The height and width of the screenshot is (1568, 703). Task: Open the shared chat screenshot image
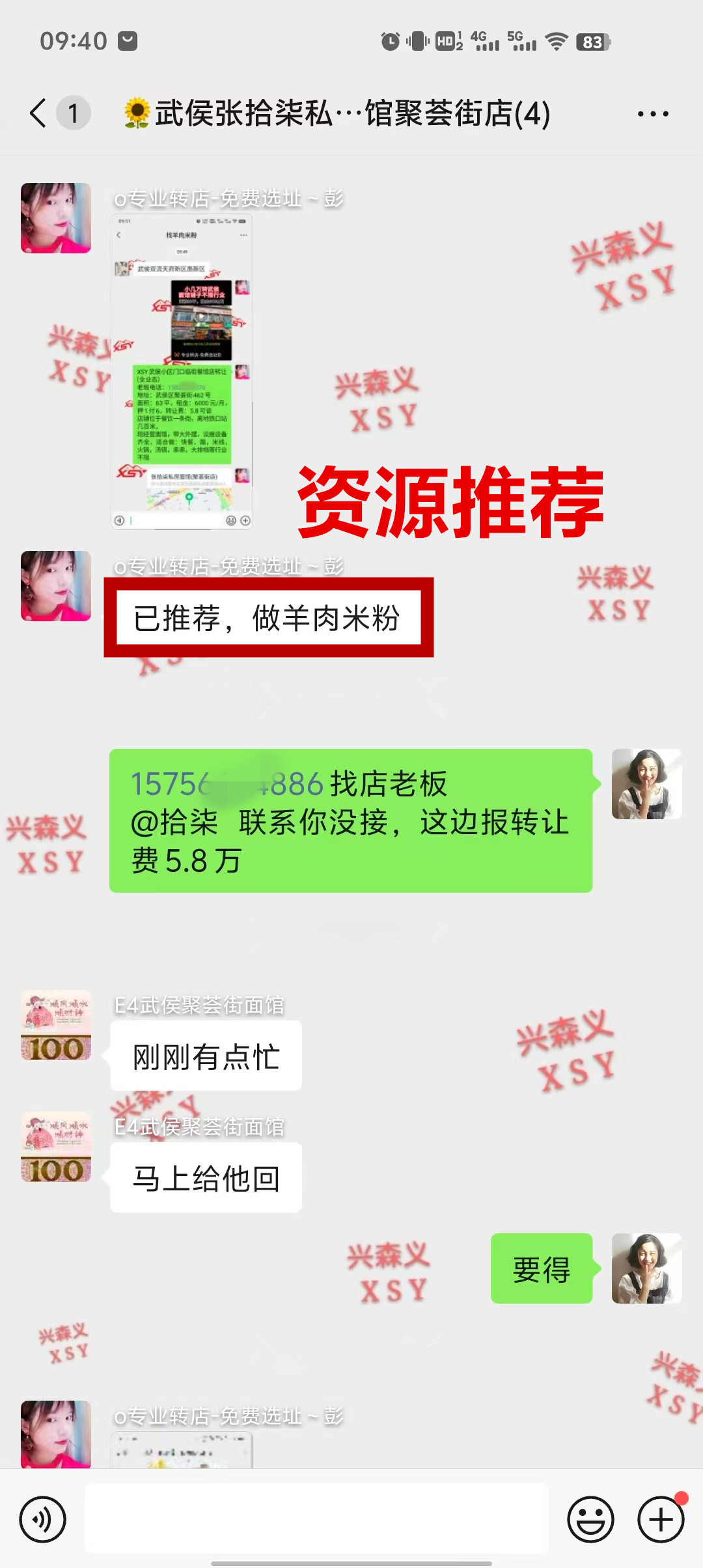point(182,372)
